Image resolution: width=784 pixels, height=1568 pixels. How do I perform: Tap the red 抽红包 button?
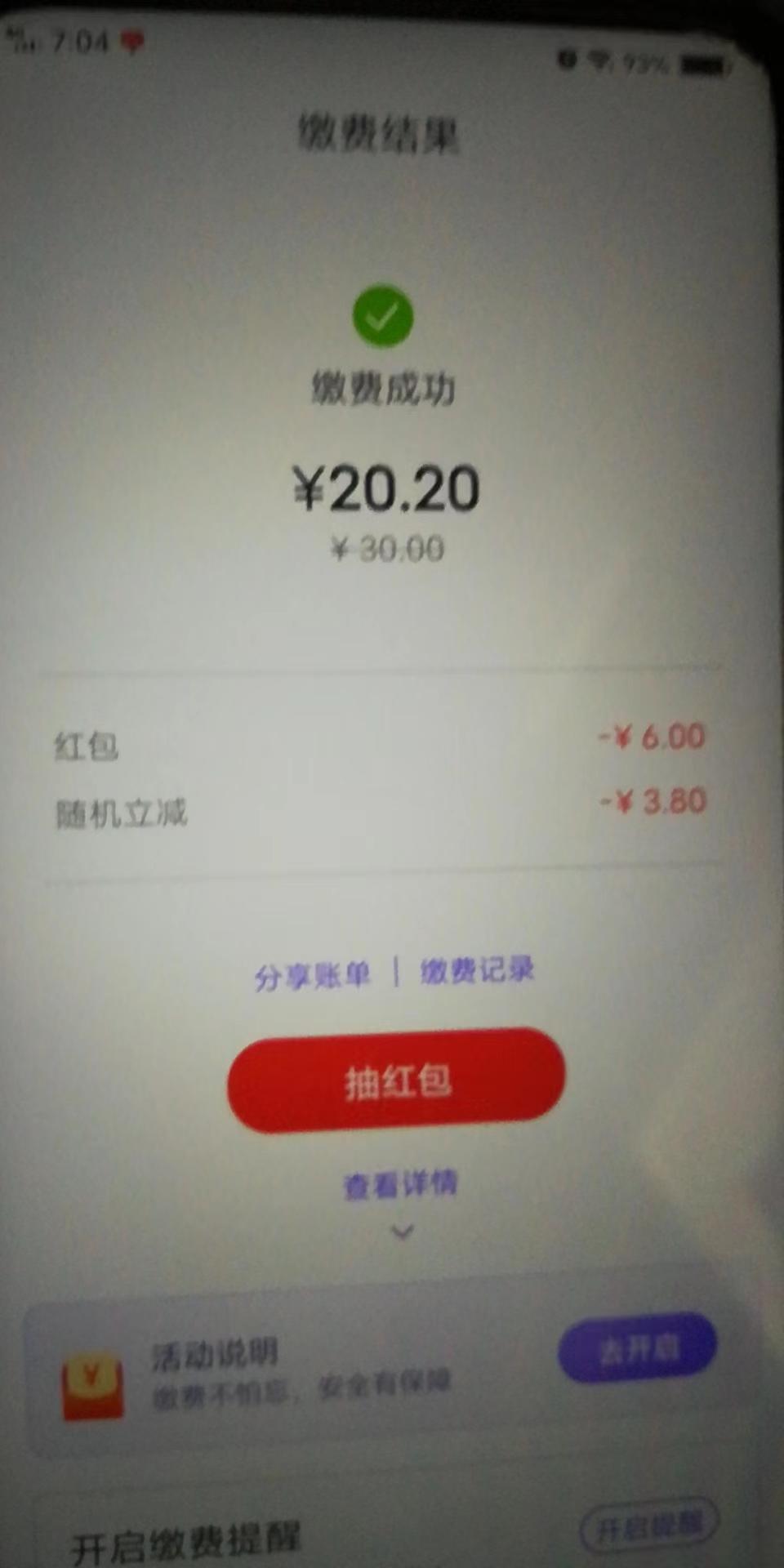(x=396, y=1080)
